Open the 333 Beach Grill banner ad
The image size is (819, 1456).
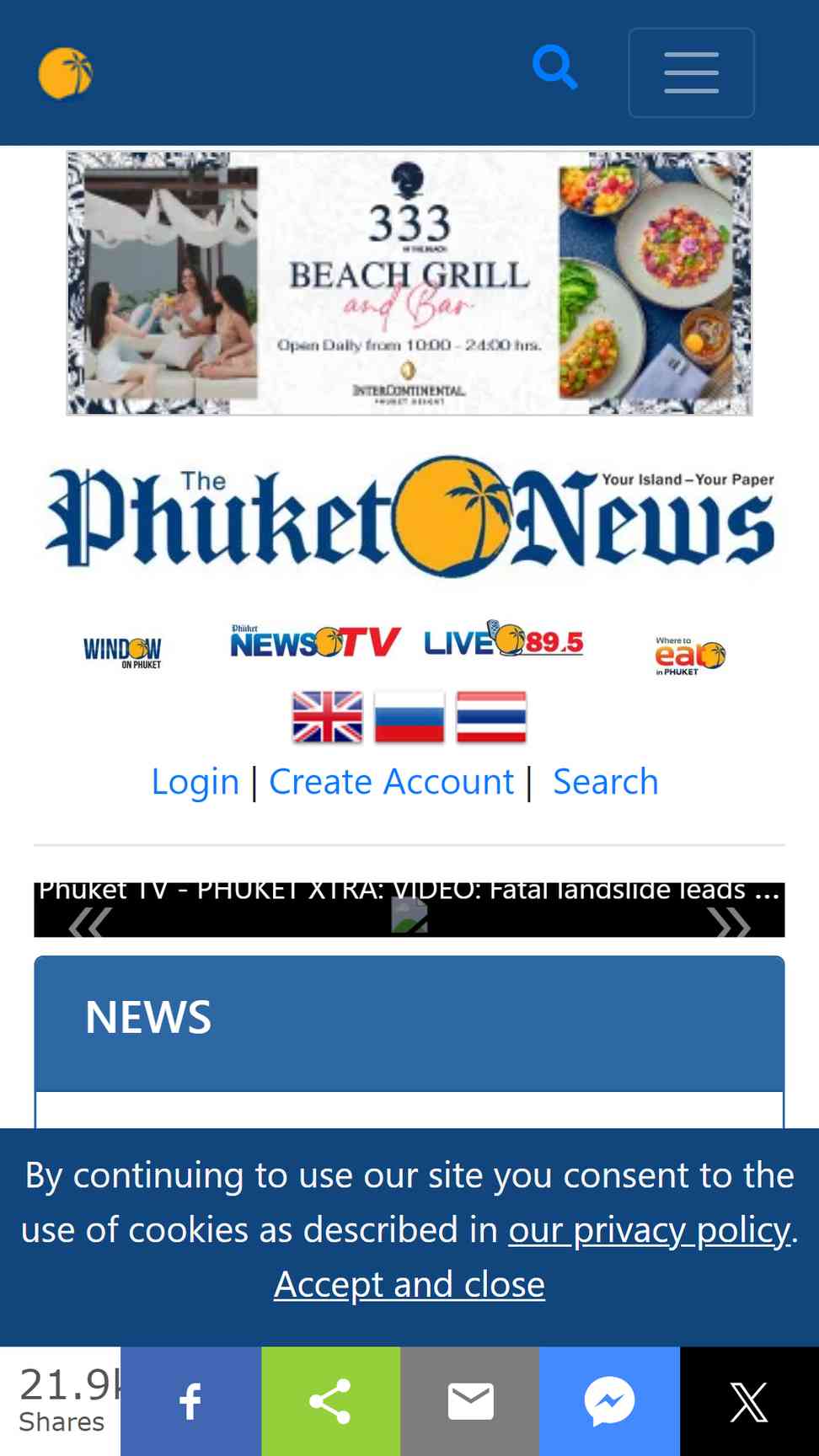[409, 283]
